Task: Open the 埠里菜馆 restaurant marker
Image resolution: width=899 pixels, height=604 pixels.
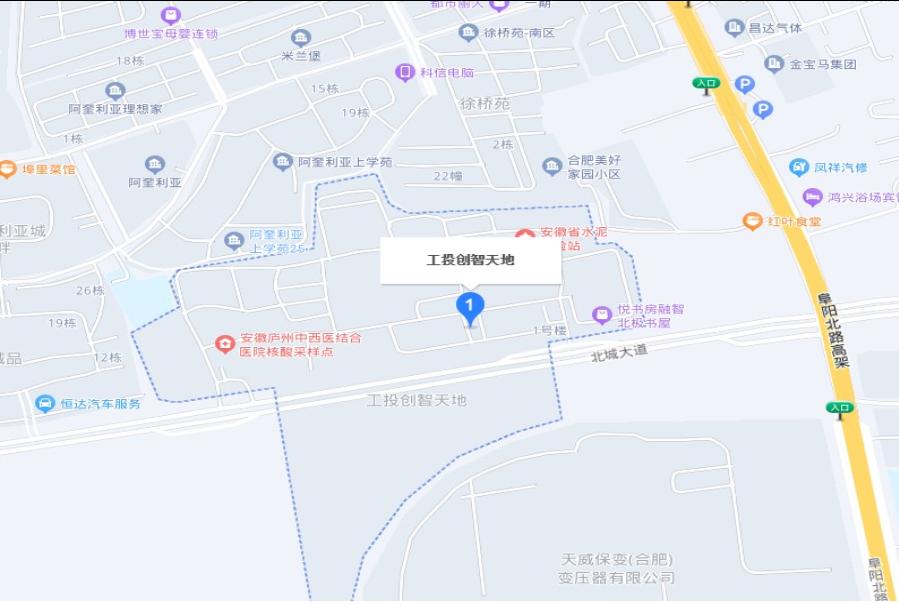Action: [8, 169]
